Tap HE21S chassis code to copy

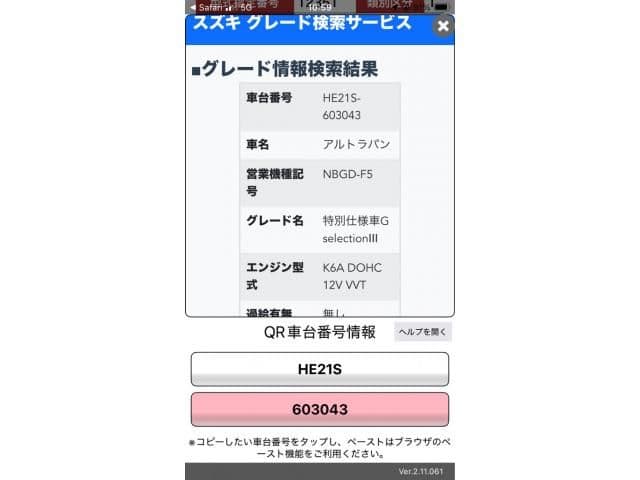click(319, 369)
